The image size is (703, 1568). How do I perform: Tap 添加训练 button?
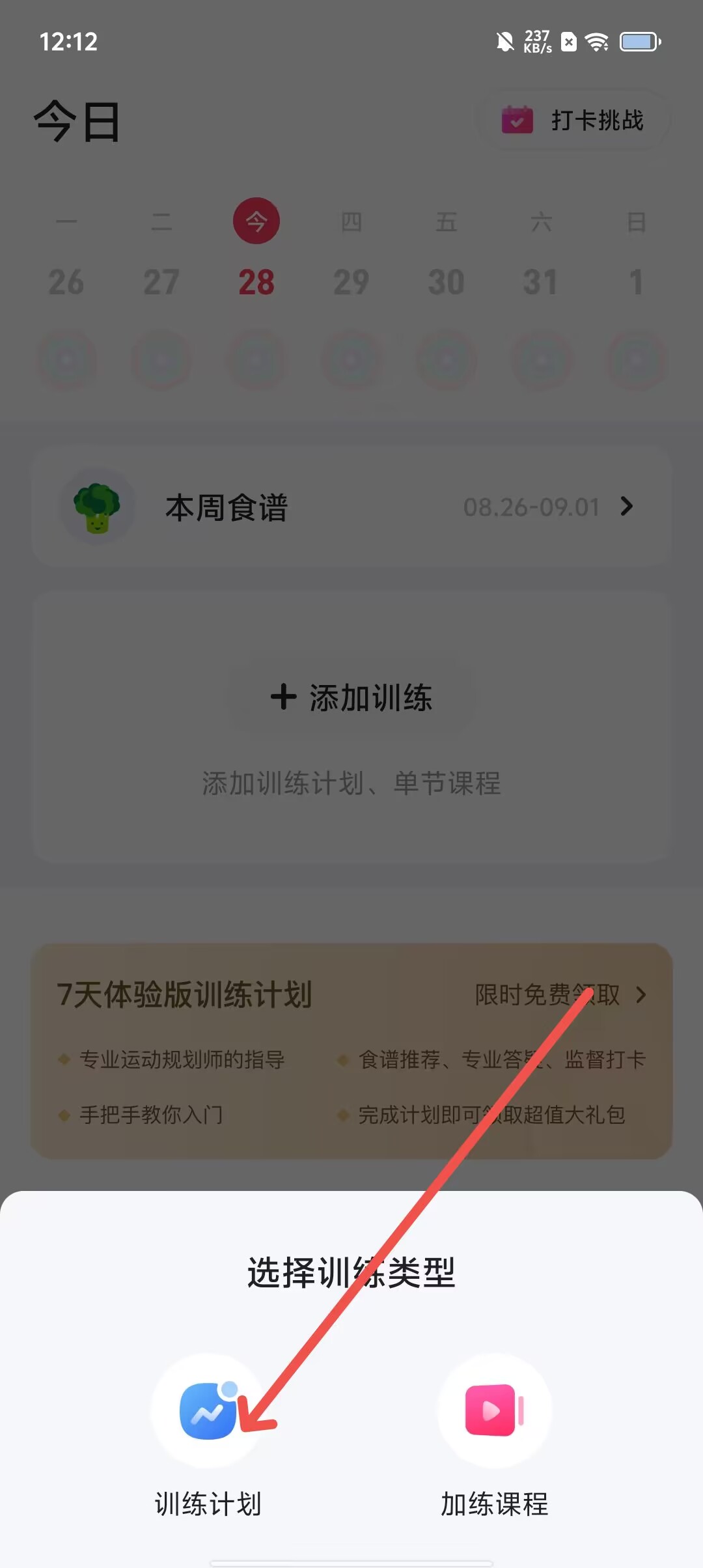[x=351, y=697]
